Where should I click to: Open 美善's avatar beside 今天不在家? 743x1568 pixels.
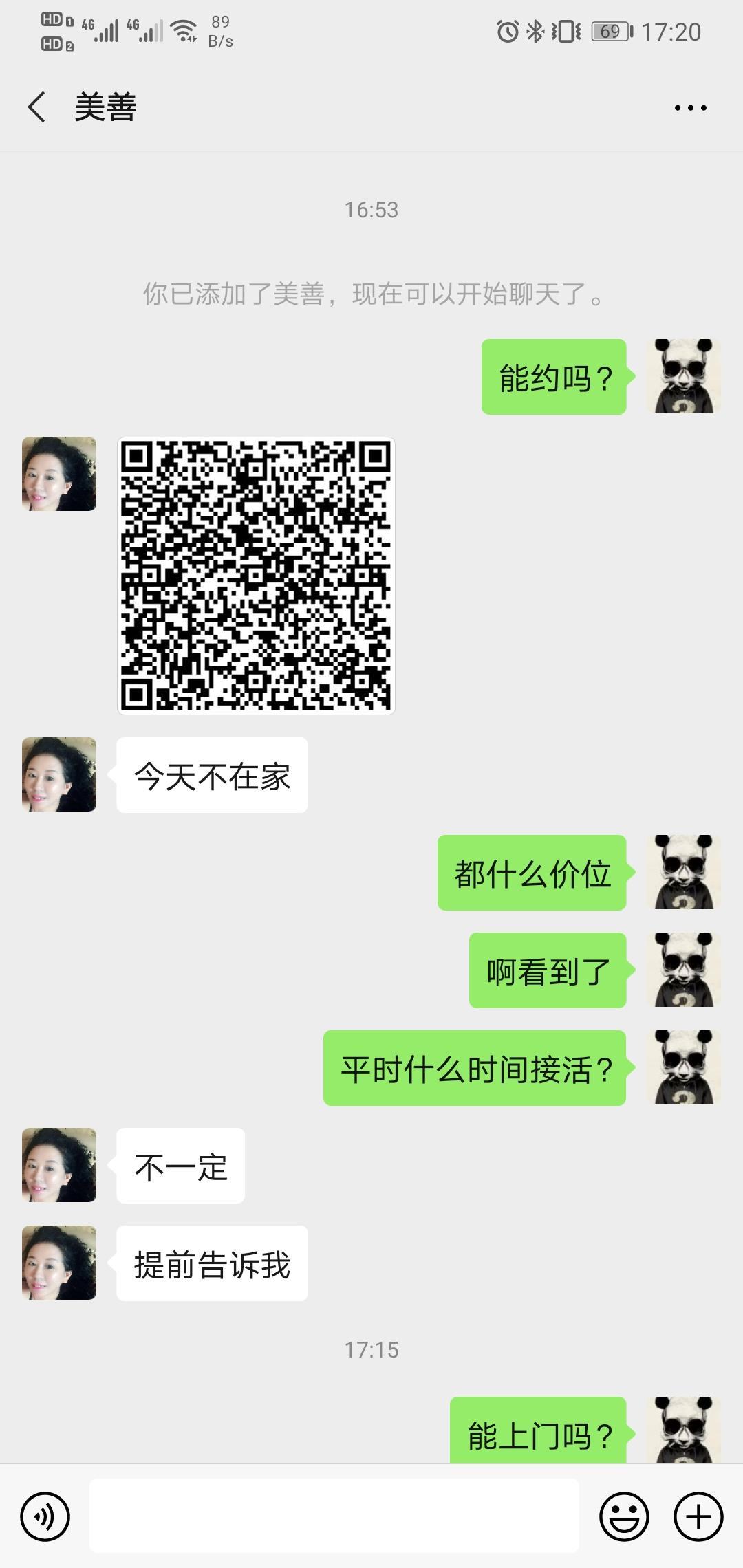pyautogui.click(x=59, y=774)
